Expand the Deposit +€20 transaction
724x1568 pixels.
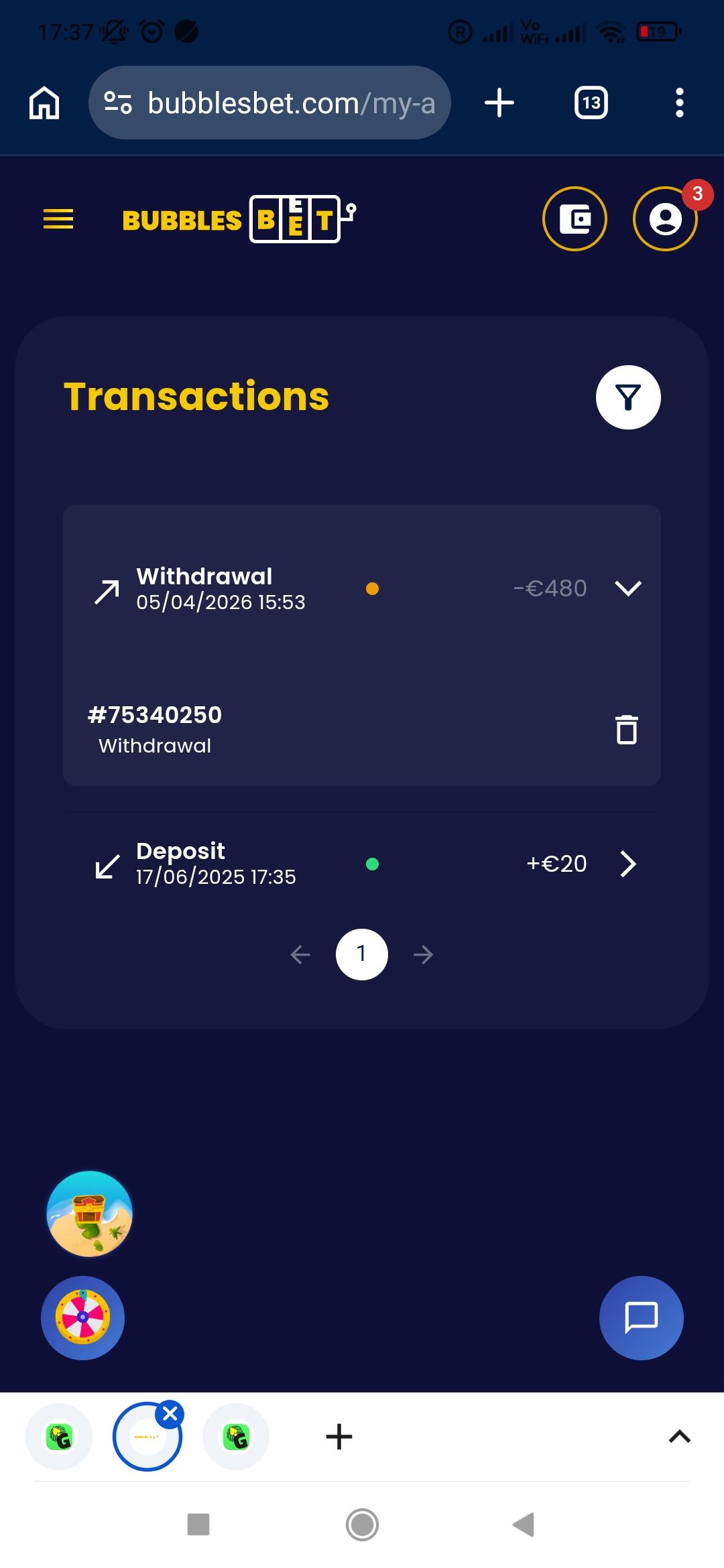pyautogui.click(x=628, y=864)
